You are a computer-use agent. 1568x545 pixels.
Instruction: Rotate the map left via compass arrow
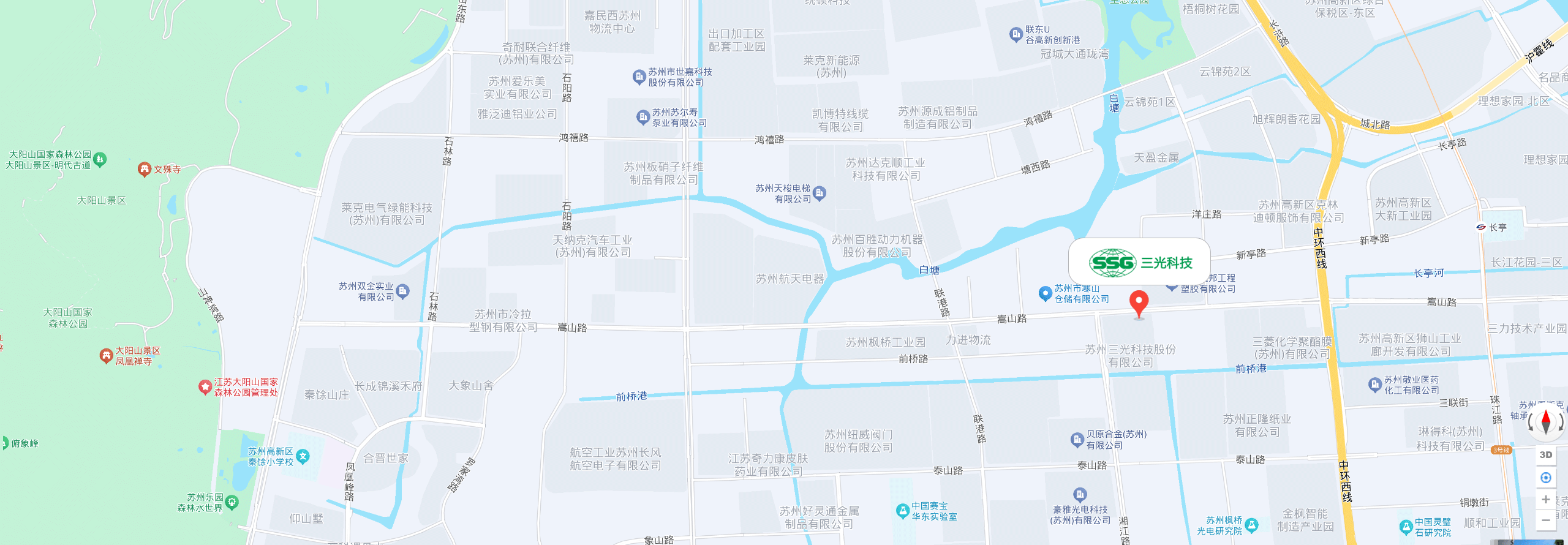tap(1531, 422)
